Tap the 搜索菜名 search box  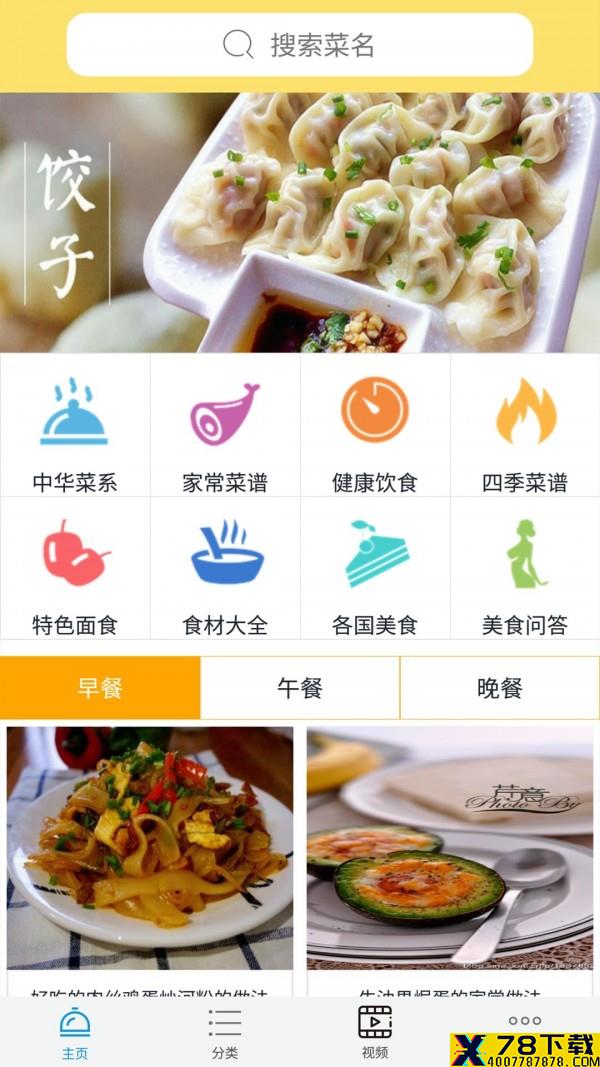299,45
